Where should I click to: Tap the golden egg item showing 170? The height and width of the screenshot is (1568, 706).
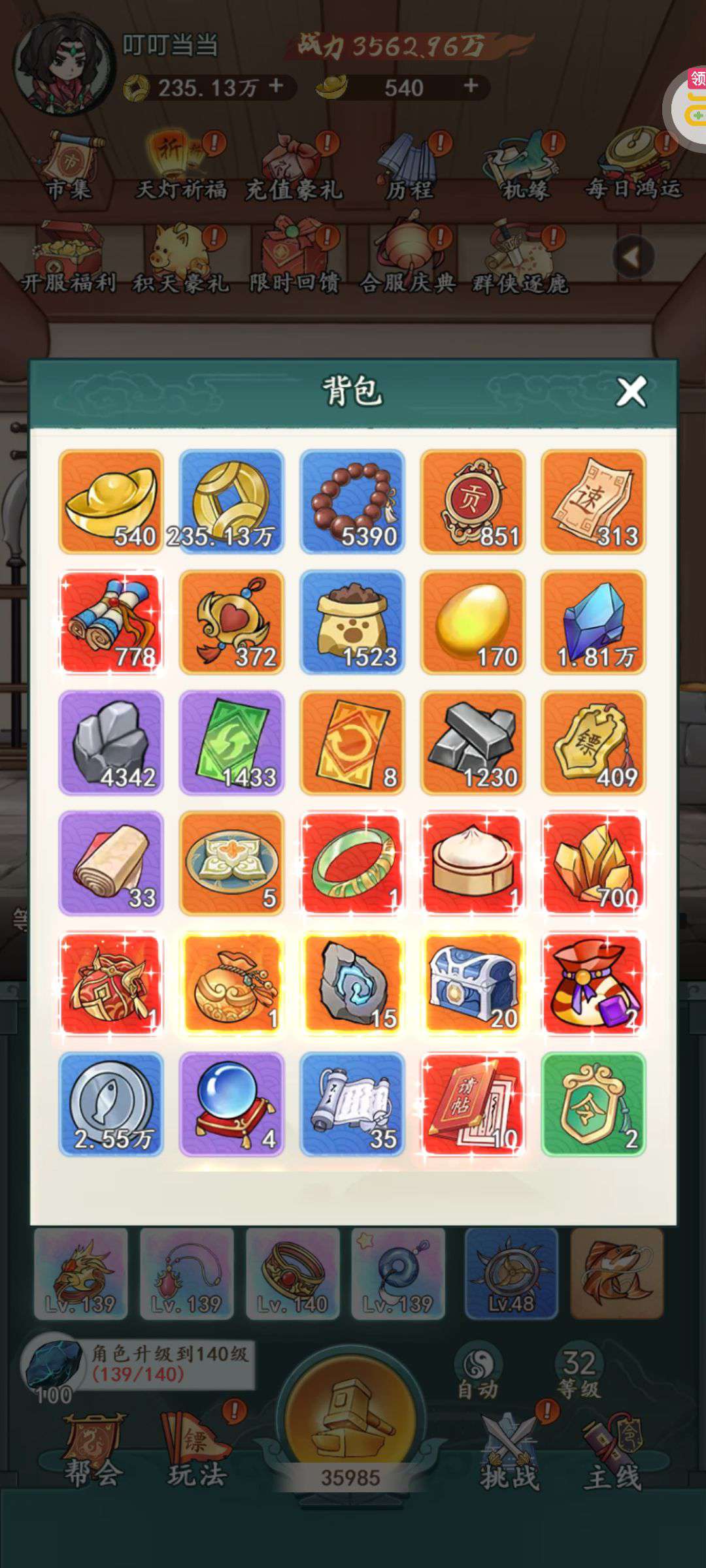[x=473, y=622]
